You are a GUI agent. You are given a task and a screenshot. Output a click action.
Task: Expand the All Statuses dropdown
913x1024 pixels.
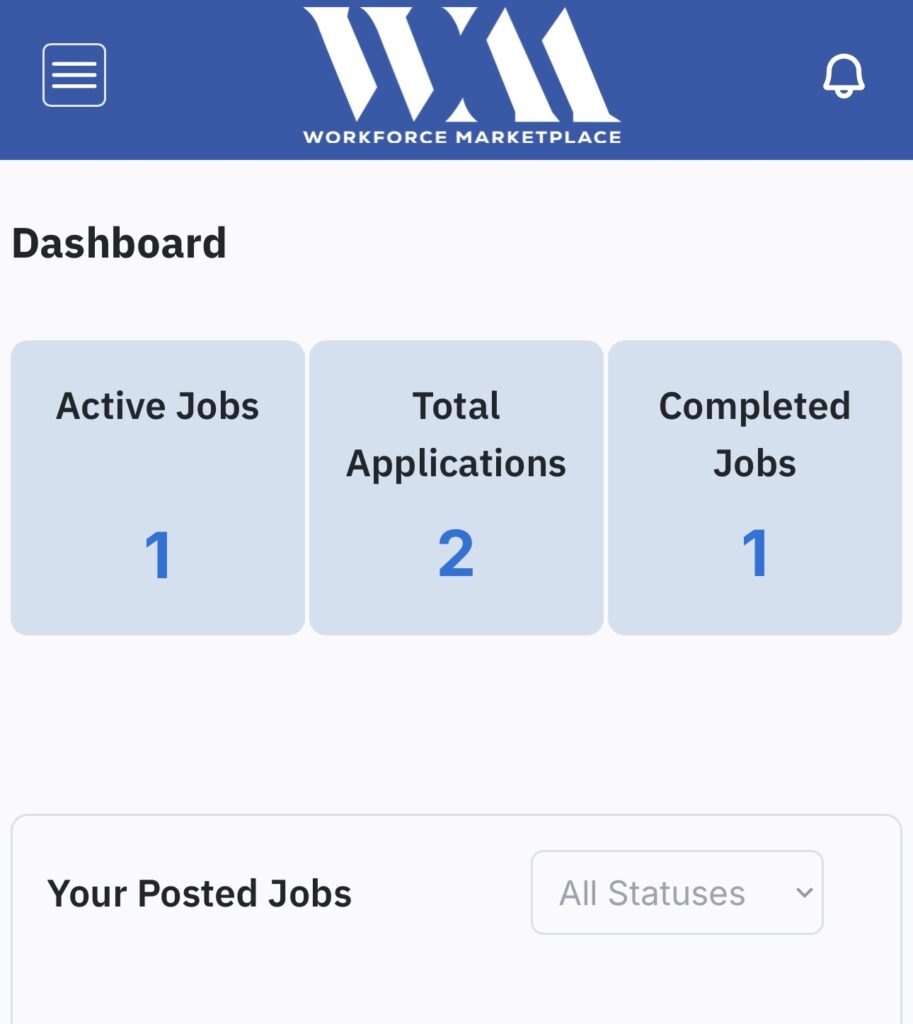pyautogui.click(x=677, y=892)
